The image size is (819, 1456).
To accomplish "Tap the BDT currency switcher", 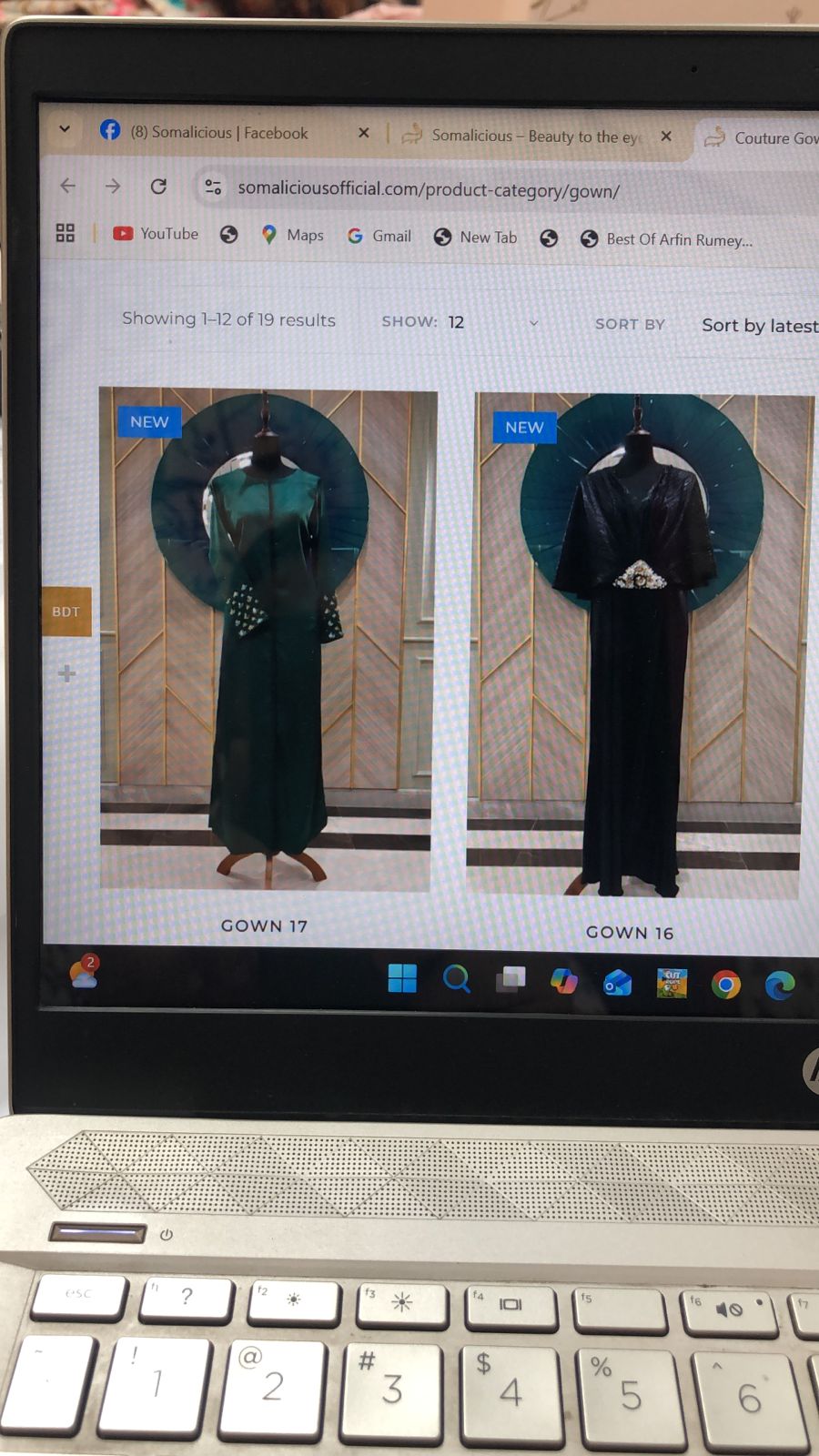I will 66,612.
